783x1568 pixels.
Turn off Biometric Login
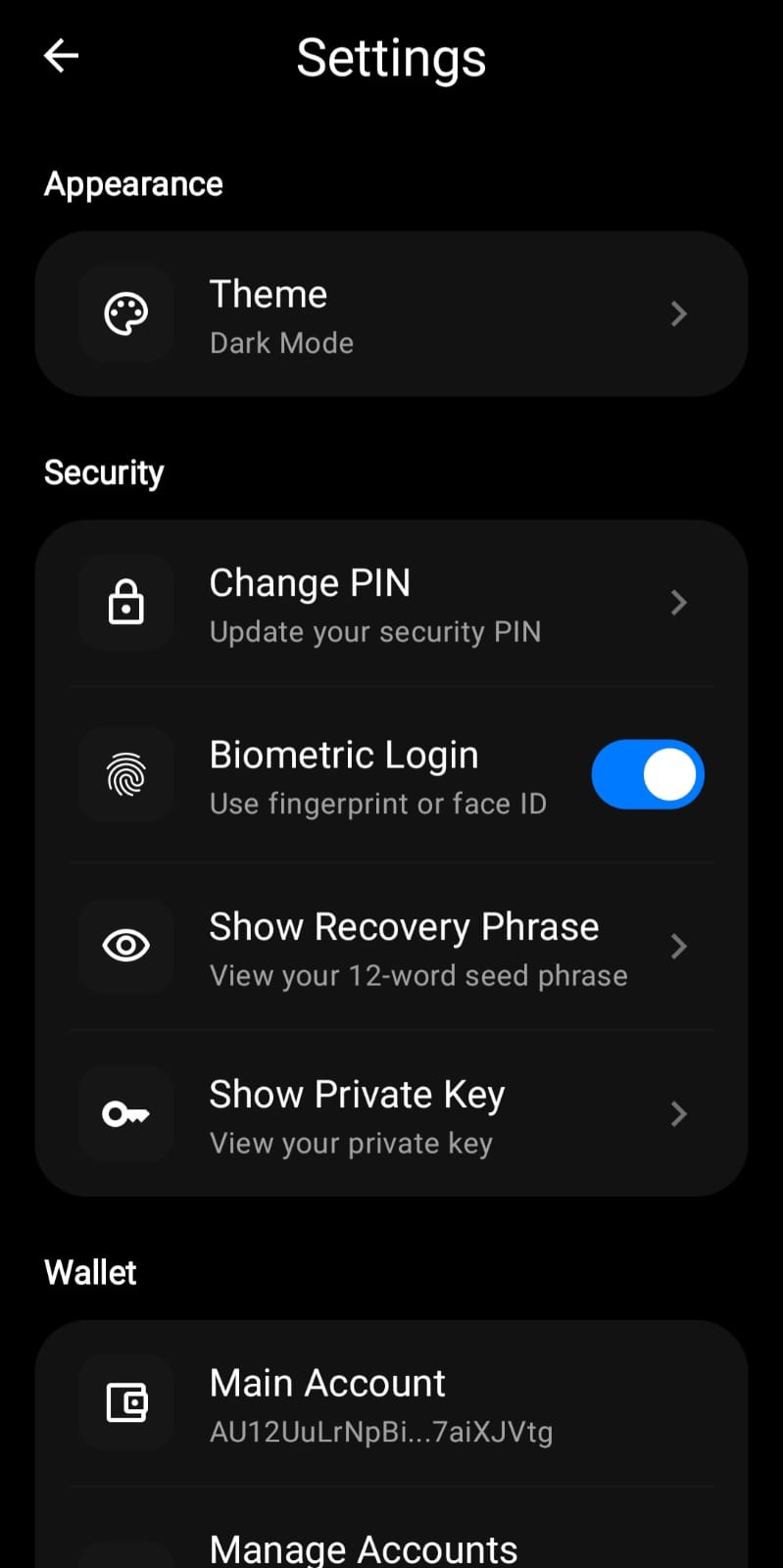click(x=648, y=775)
